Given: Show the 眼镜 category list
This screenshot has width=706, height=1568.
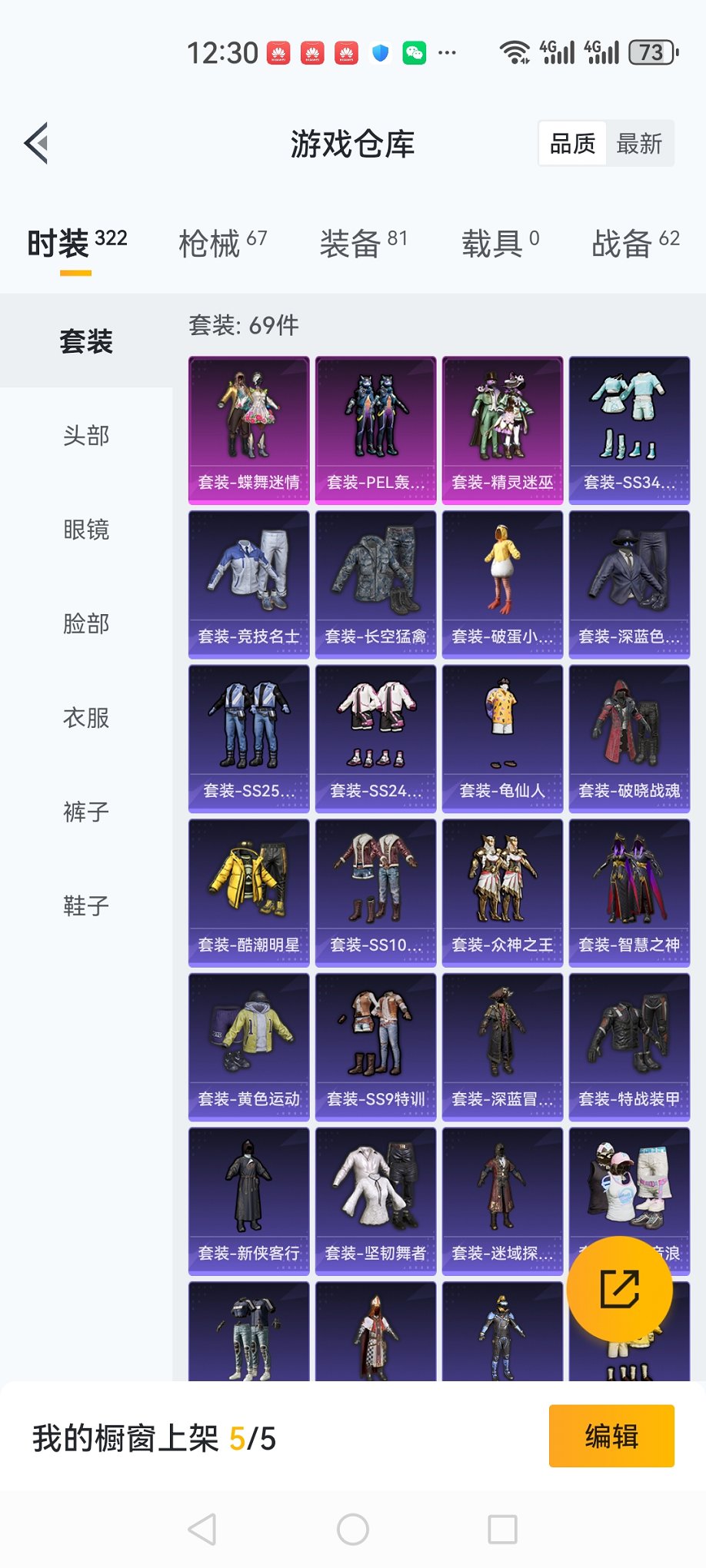Looking at the screenshot, I should pos(87,530).
